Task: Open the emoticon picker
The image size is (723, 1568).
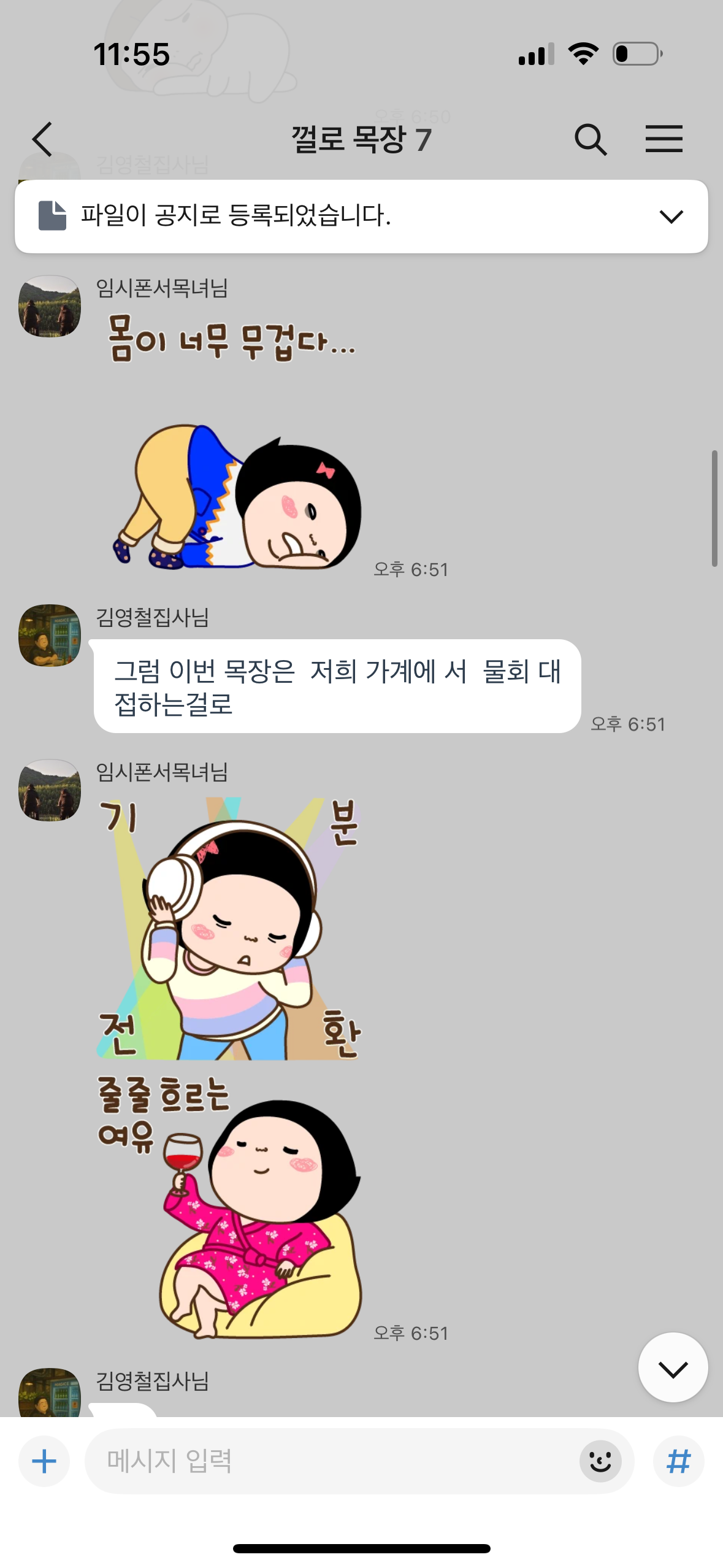Action: coord(600,1461)
